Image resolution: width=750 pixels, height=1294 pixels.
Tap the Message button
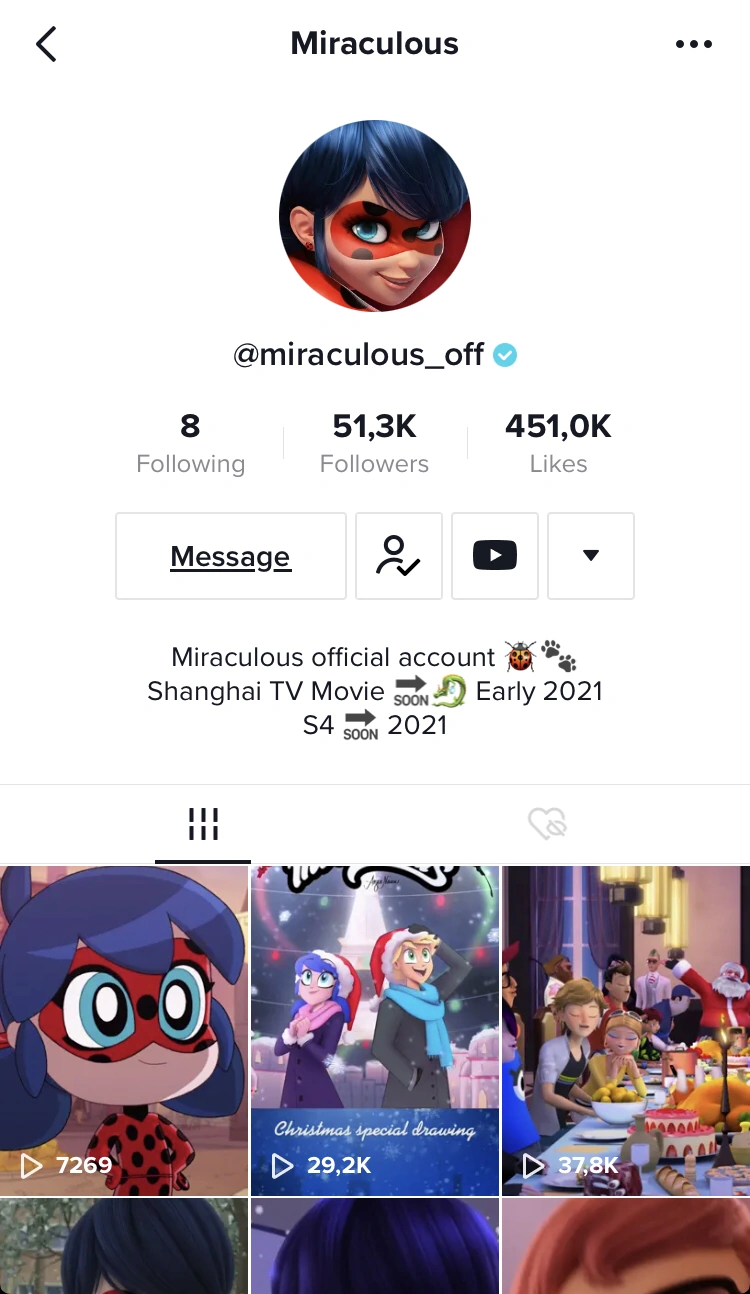(x=231, y=556)
